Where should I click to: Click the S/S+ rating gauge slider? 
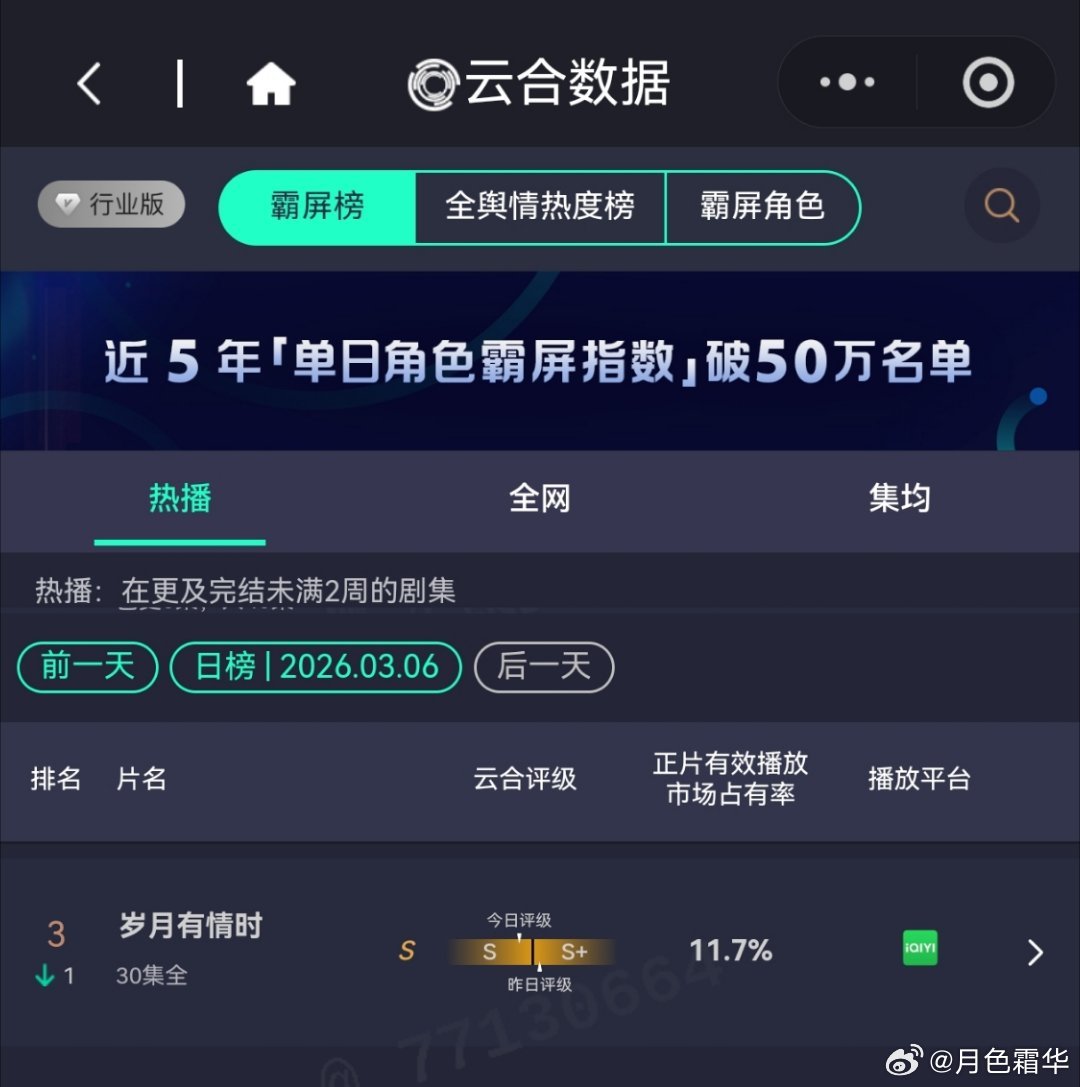coord(533,952)
